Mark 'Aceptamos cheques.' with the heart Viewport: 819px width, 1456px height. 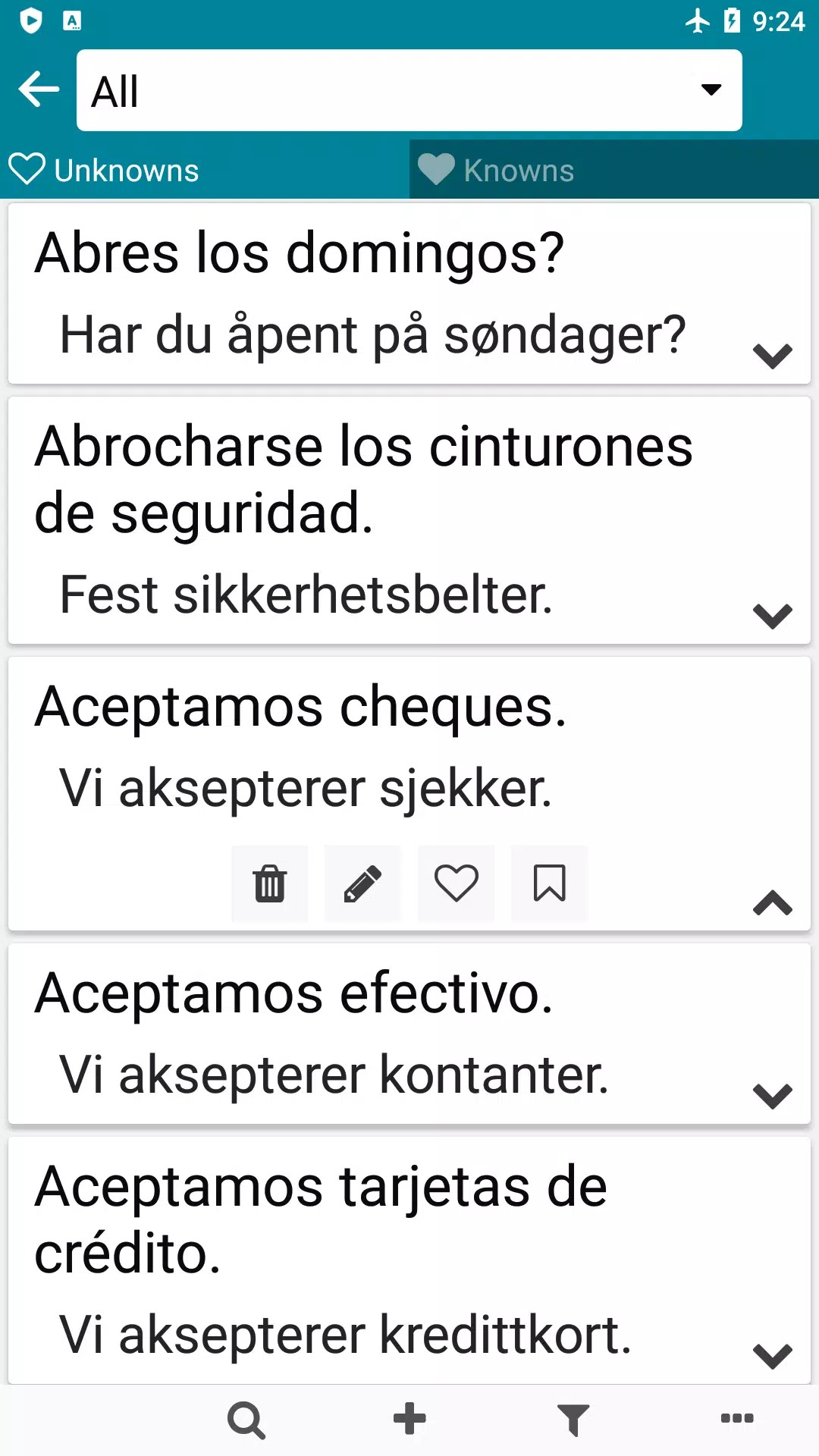tap(456, 883)
